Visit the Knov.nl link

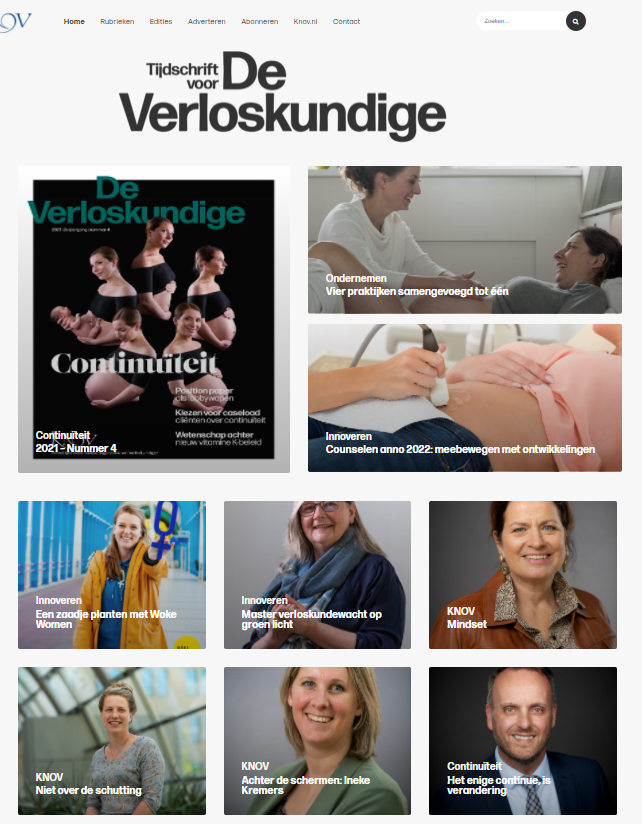(x=306, y=21)
